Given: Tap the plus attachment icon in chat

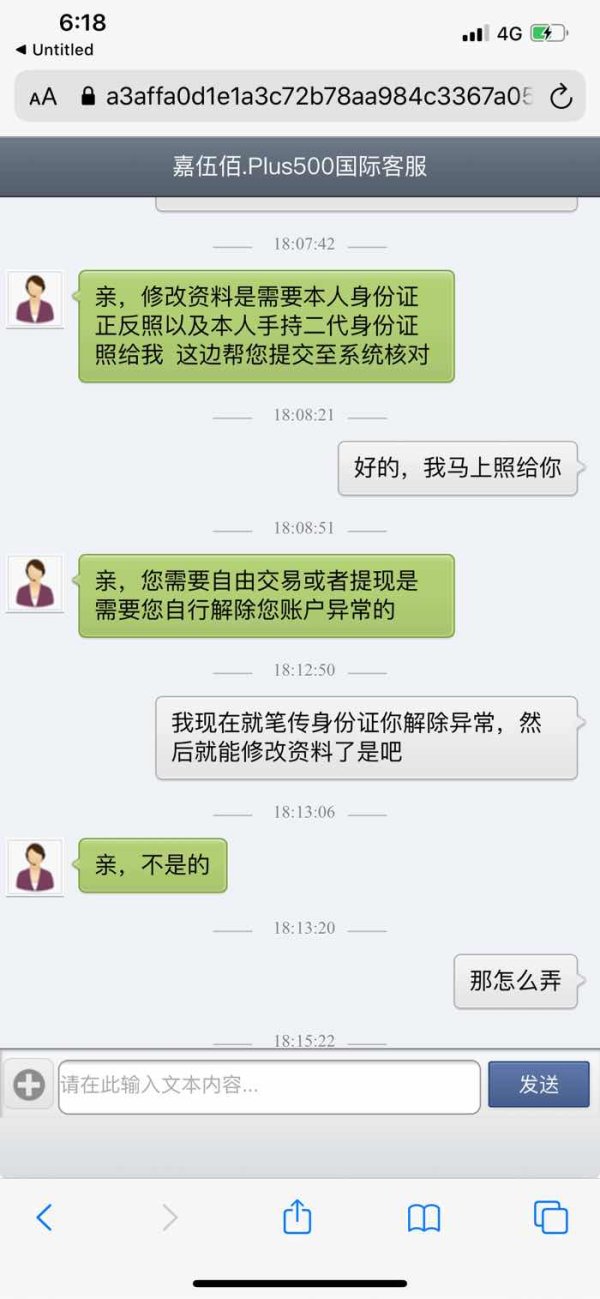Looking at the screenshot, I should click(x=29, y=1085).
